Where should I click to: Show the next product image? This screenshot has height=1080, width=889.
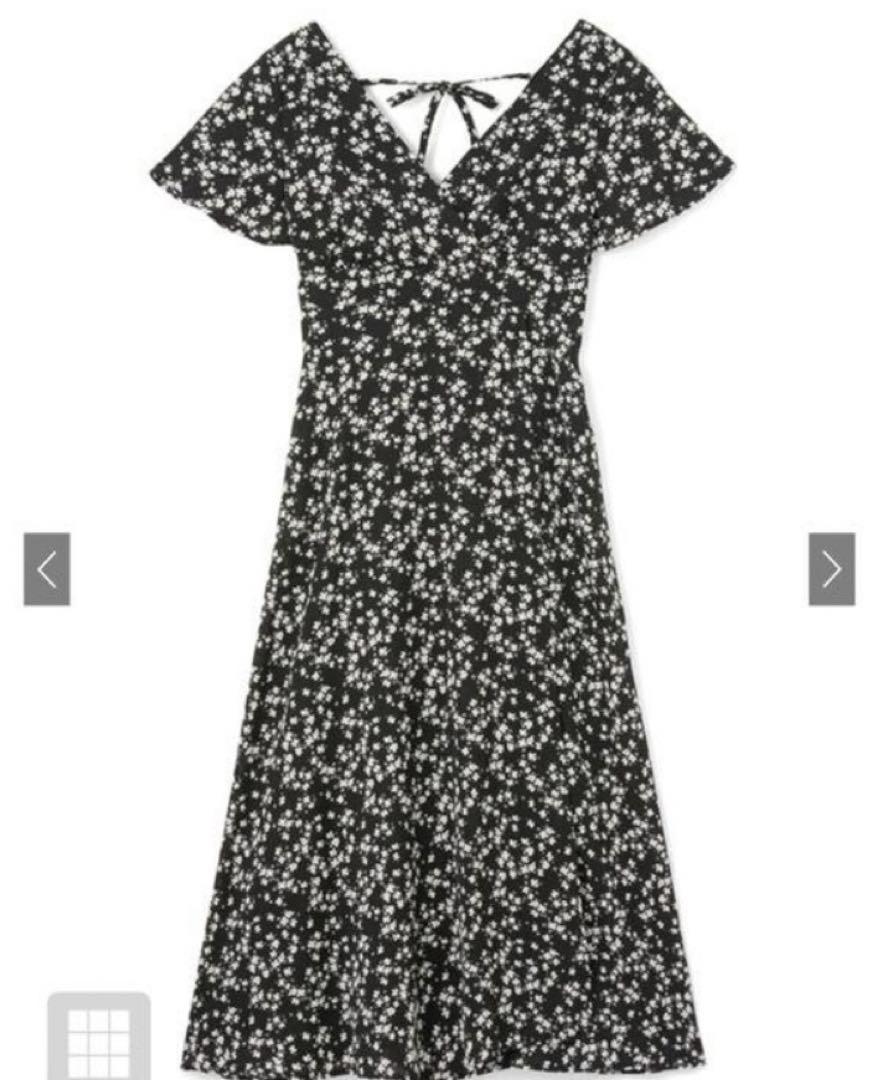point(831,569)
